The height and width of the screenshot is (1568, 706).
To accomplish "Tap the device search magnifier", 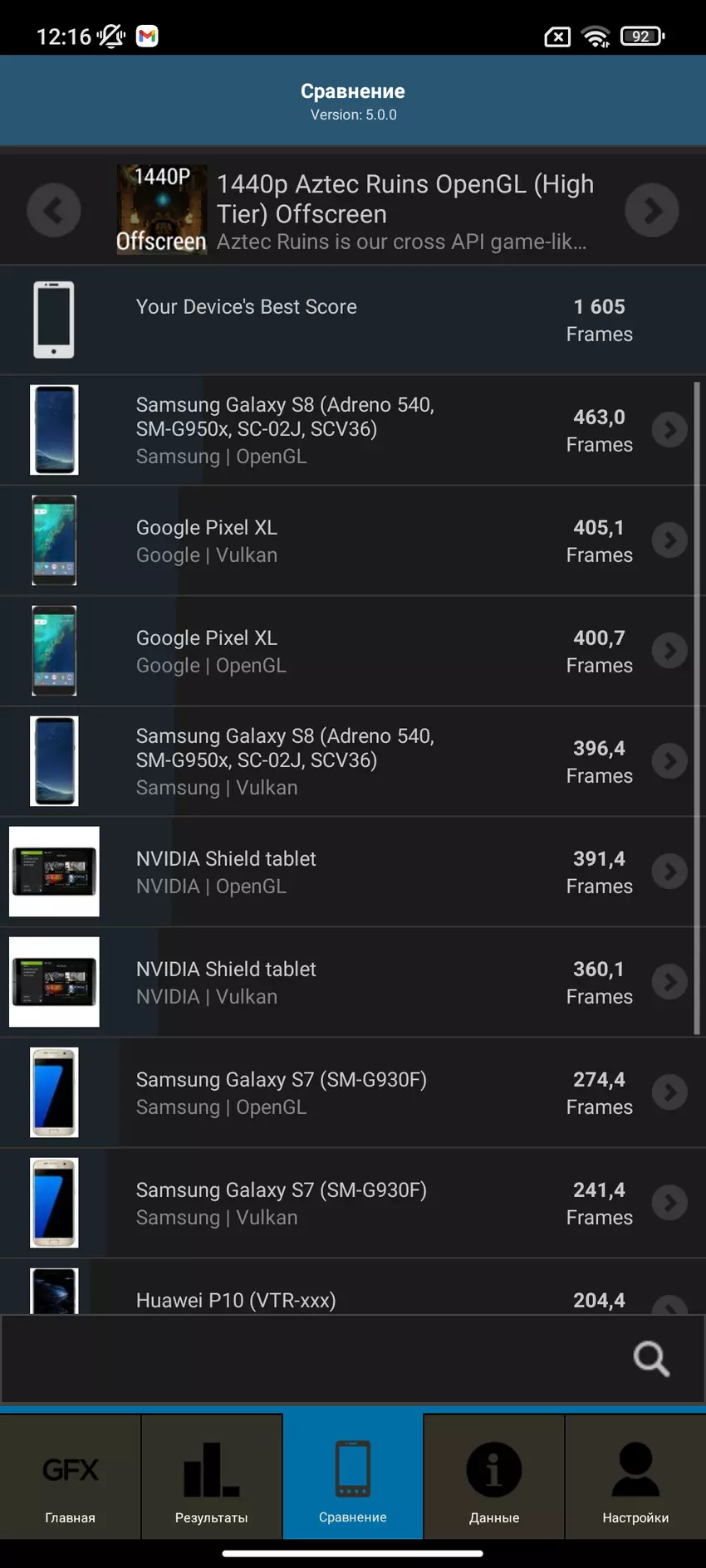I will [x=651, y=1359].
